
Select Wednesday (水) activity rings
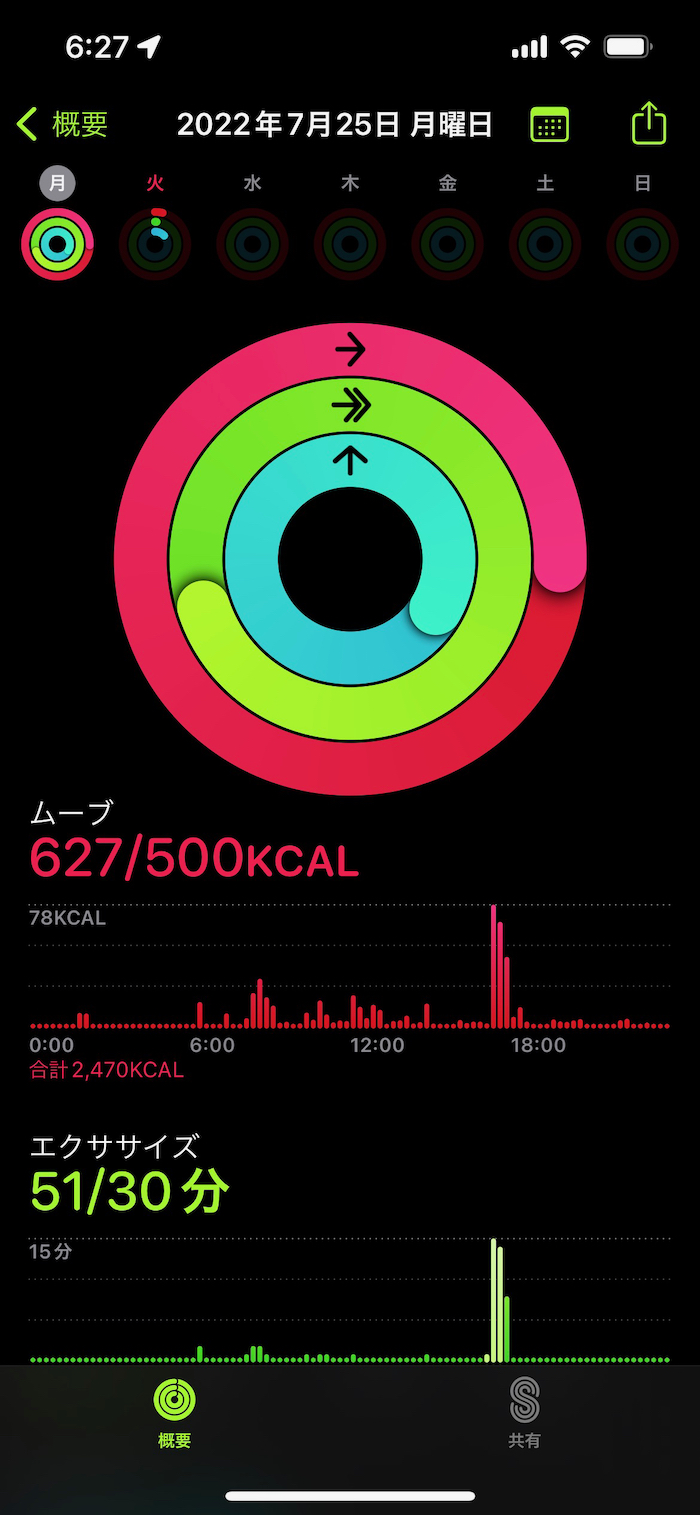pyautogui.click(x=252, y=243)
